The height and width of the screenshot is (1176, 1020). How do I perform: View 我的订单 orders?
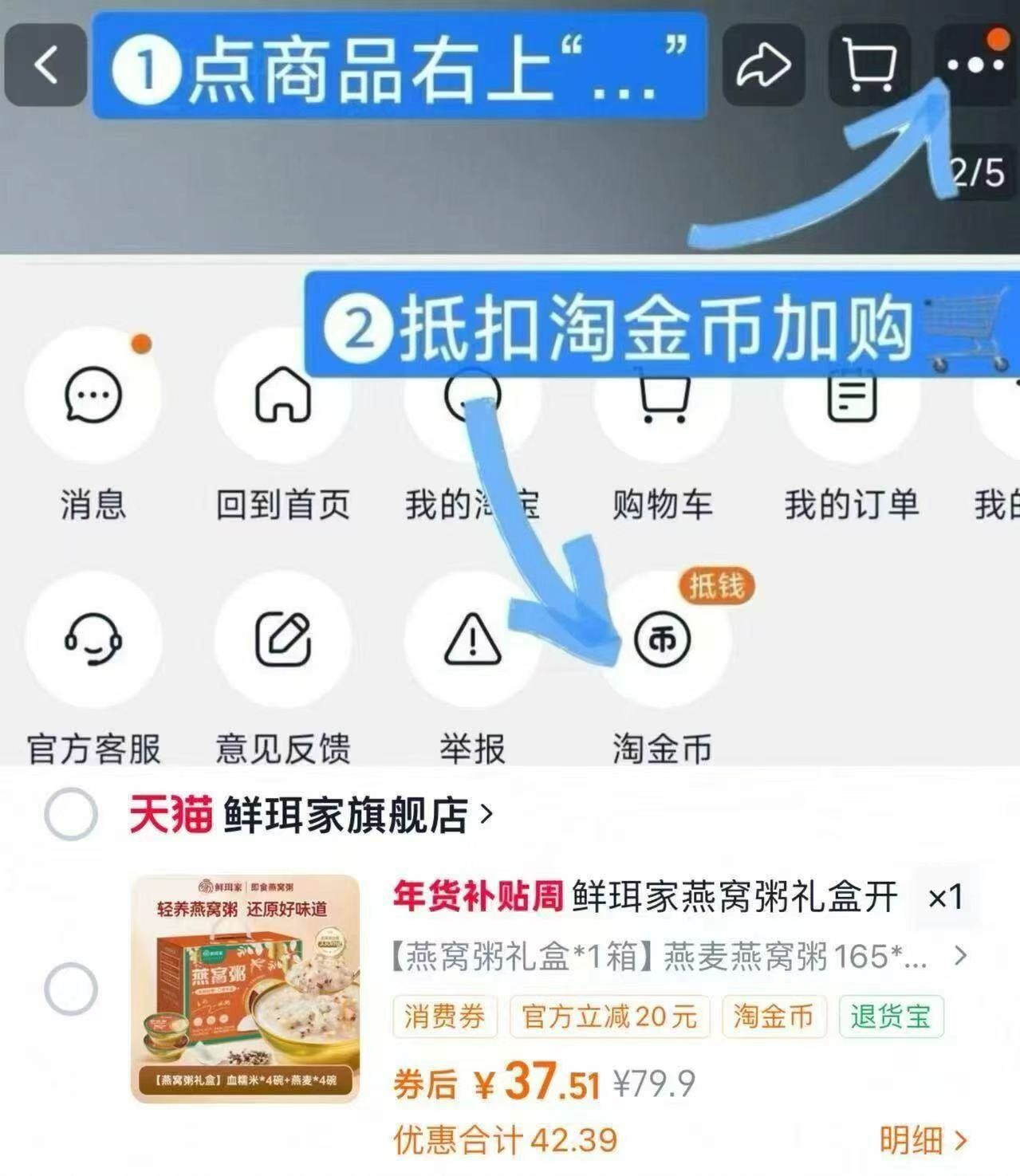point(852,395)
